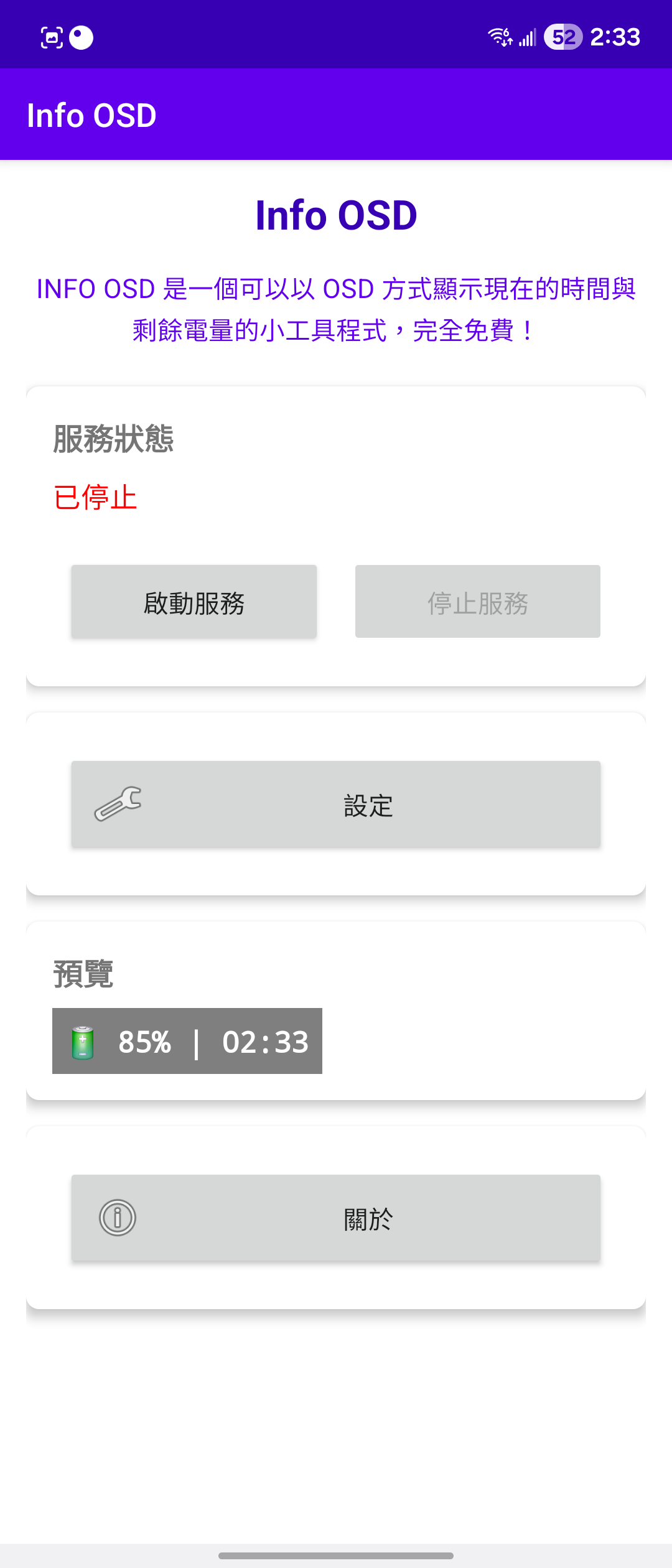Open the 關於 page
Viewport: 672px width, 1568px height.
click(x=336, y=1218)
